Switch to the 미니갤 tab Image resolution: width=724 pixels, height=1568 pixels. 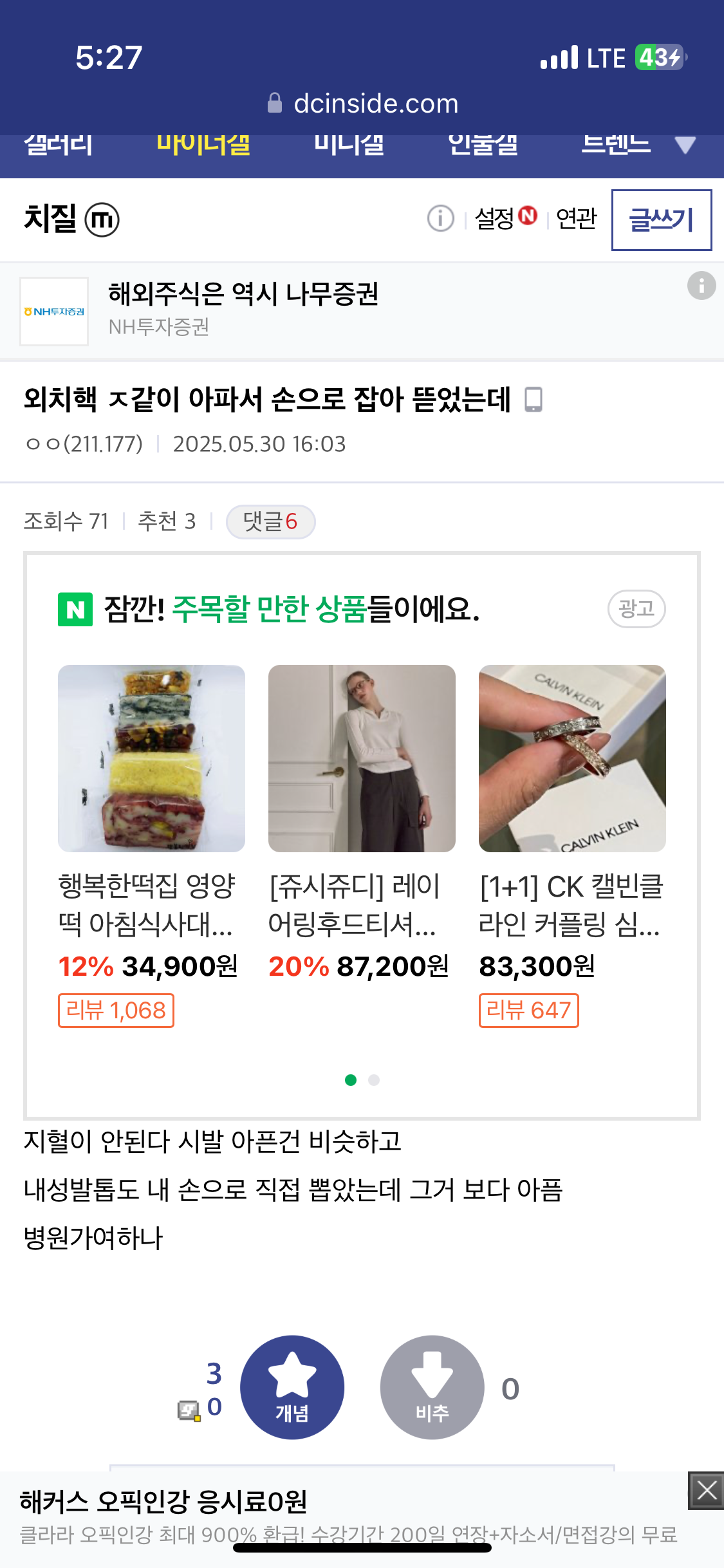coord(349,145)
